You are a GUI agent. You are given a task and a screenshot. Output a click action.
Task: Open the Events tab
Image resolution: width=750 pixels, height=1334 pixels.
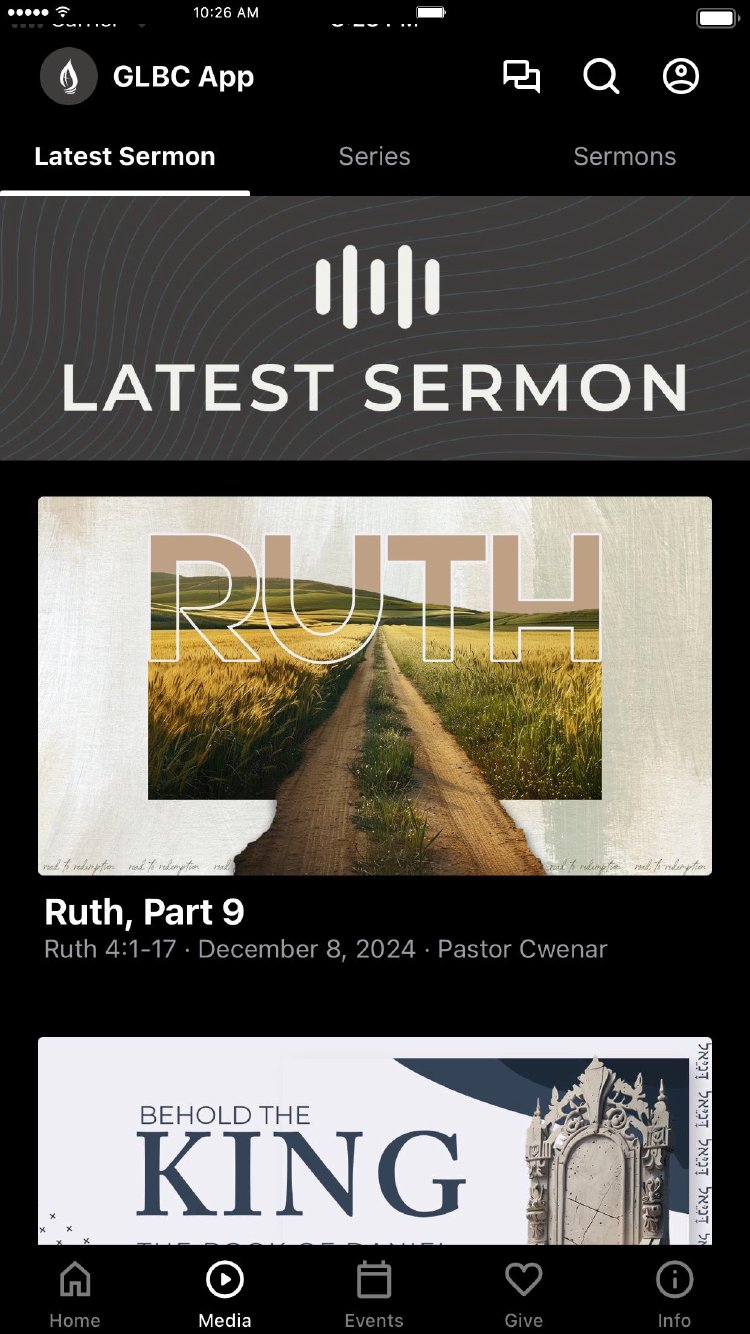click(x=374, y=1294)
